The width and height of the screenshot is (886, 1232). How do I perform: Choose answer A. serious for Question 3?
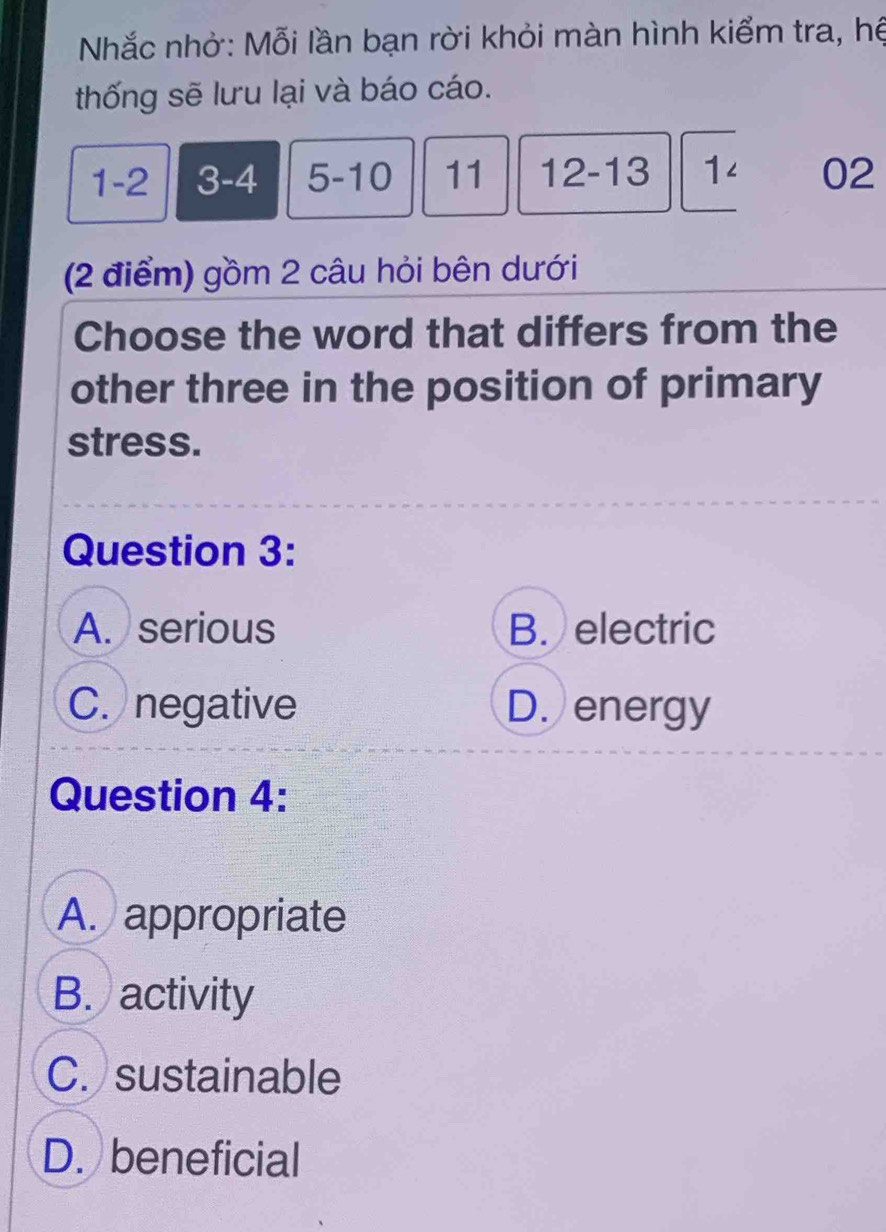pyautogui.click(x=102, y=630)
